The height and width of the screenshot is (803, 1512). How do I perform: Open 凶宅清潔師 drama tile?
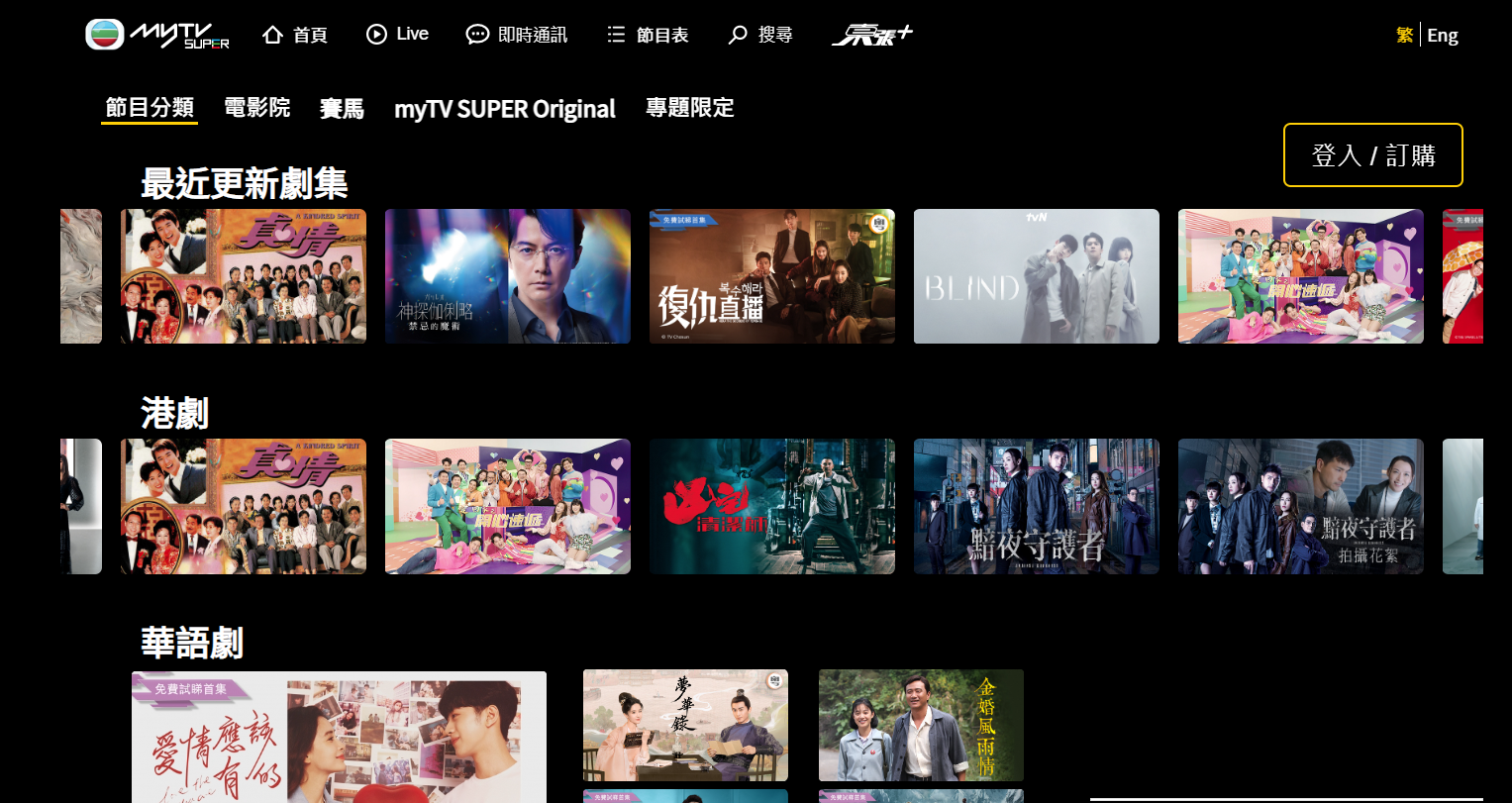tap(771, 506)
